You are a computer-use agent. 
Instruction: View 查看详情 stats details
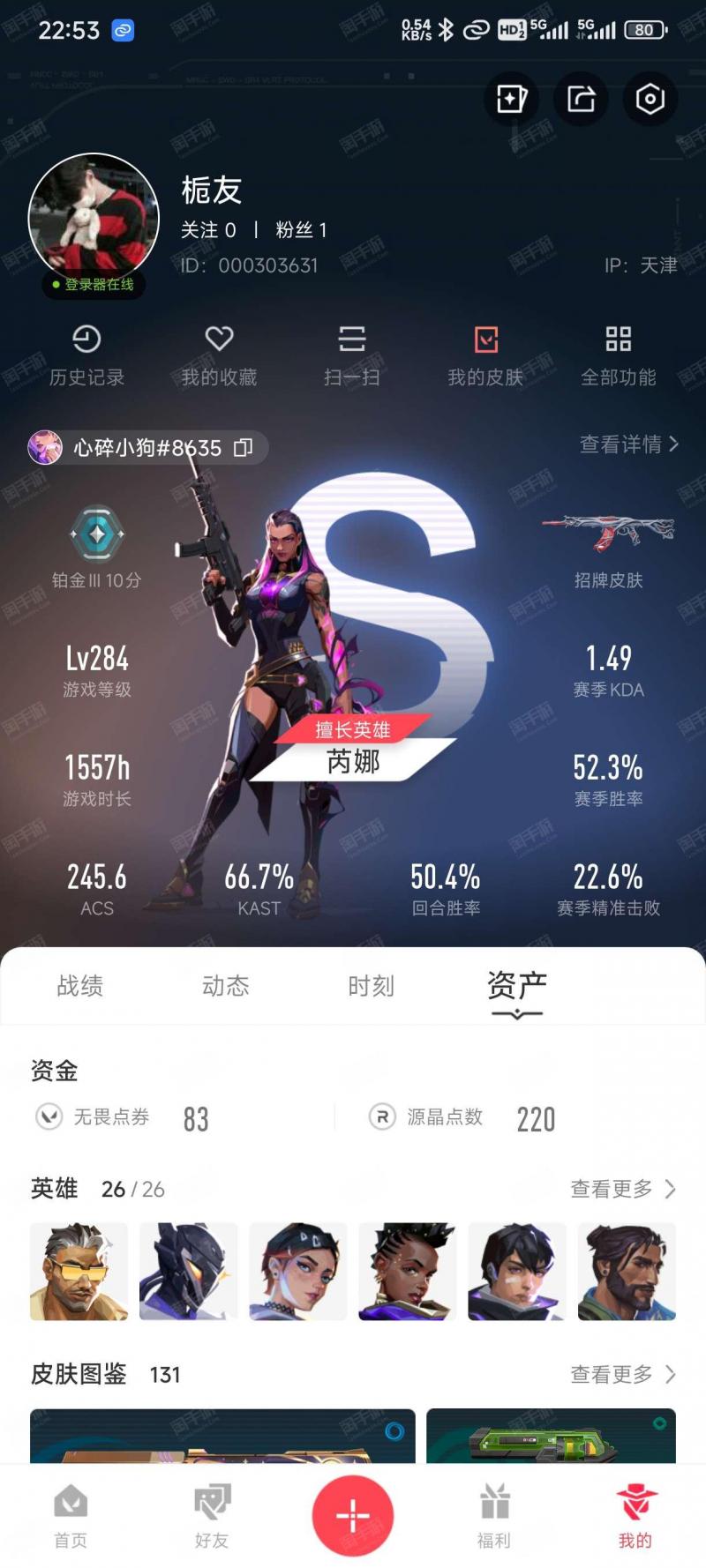[629, 444]
